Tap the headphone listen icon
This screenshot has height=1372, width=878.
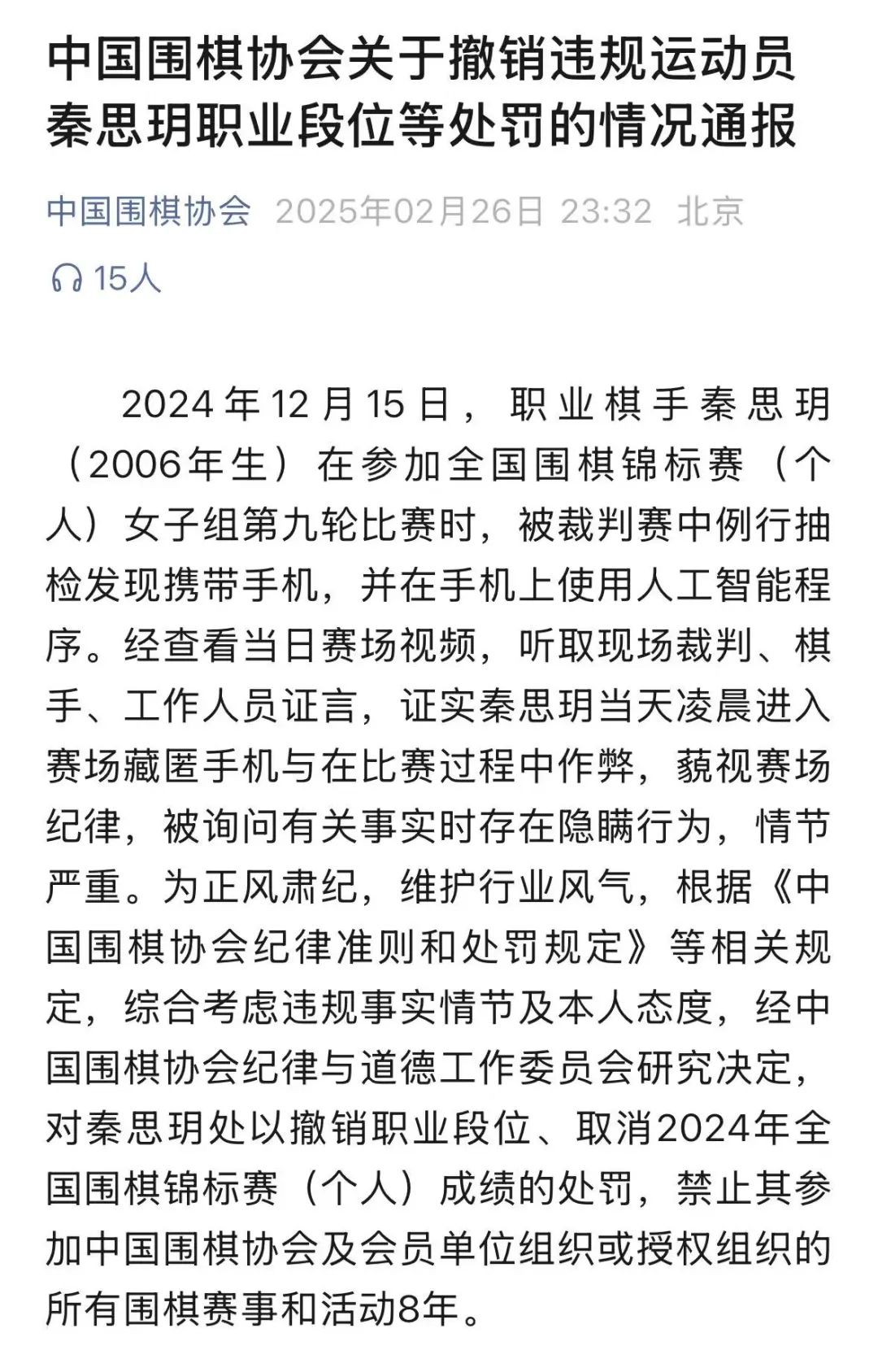(x=67, y=279)
